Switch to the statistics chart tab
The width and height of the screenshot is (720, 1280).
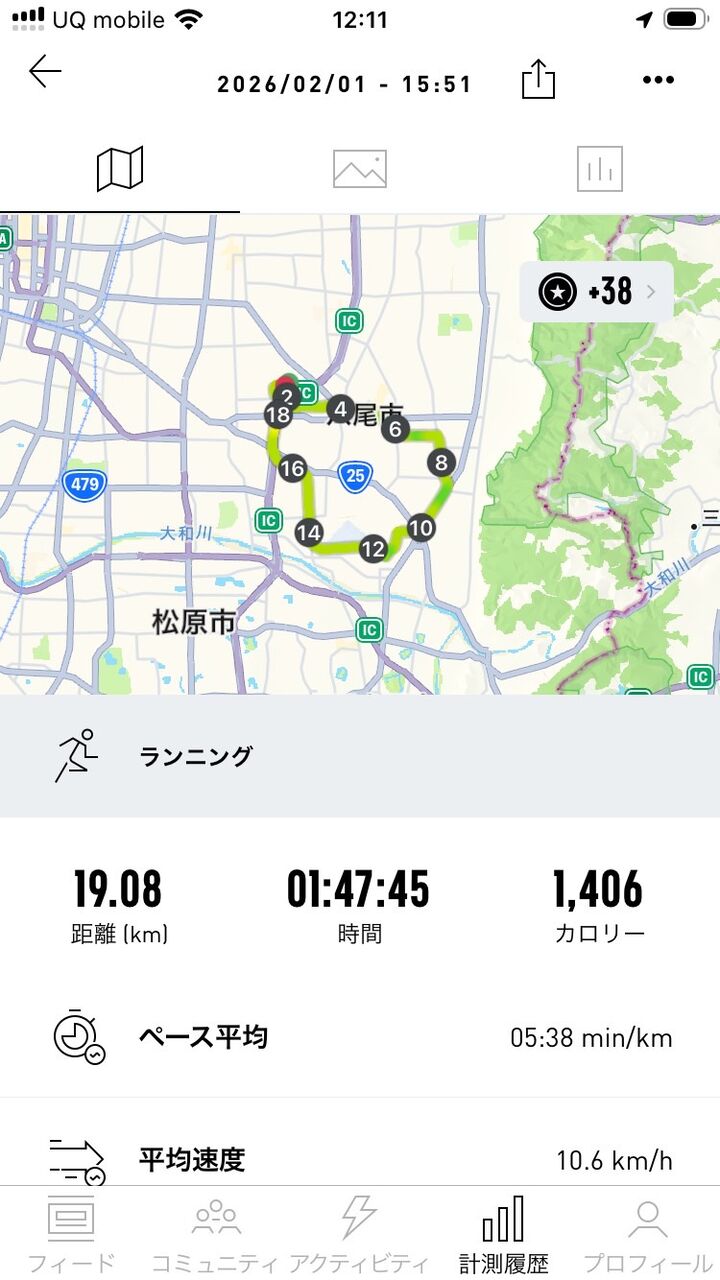600,169
